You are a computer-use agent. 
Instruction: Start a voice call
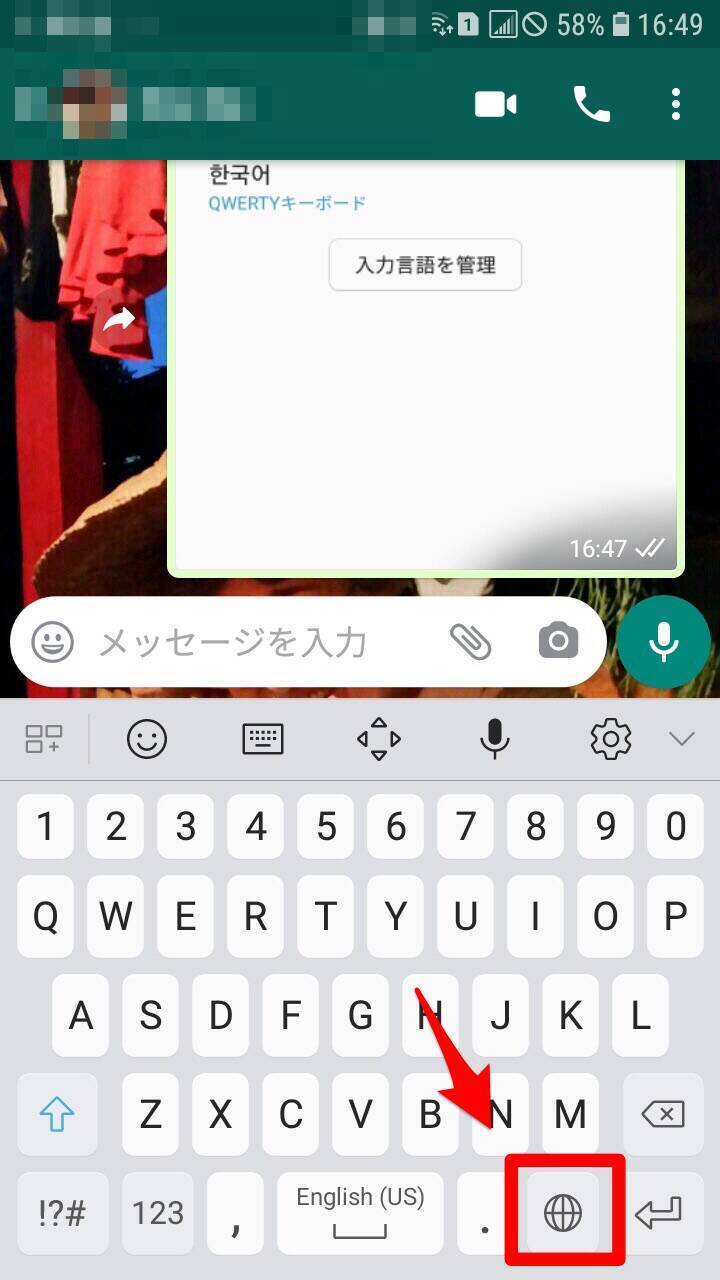coord(591,104)
